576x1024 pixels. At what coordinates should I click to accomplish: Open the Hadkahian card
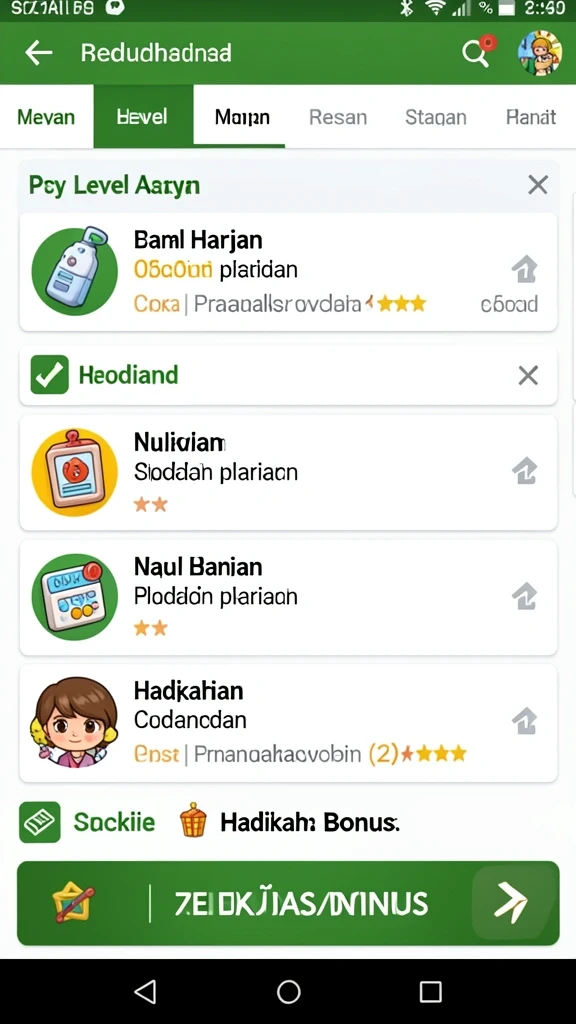(288, 723)
